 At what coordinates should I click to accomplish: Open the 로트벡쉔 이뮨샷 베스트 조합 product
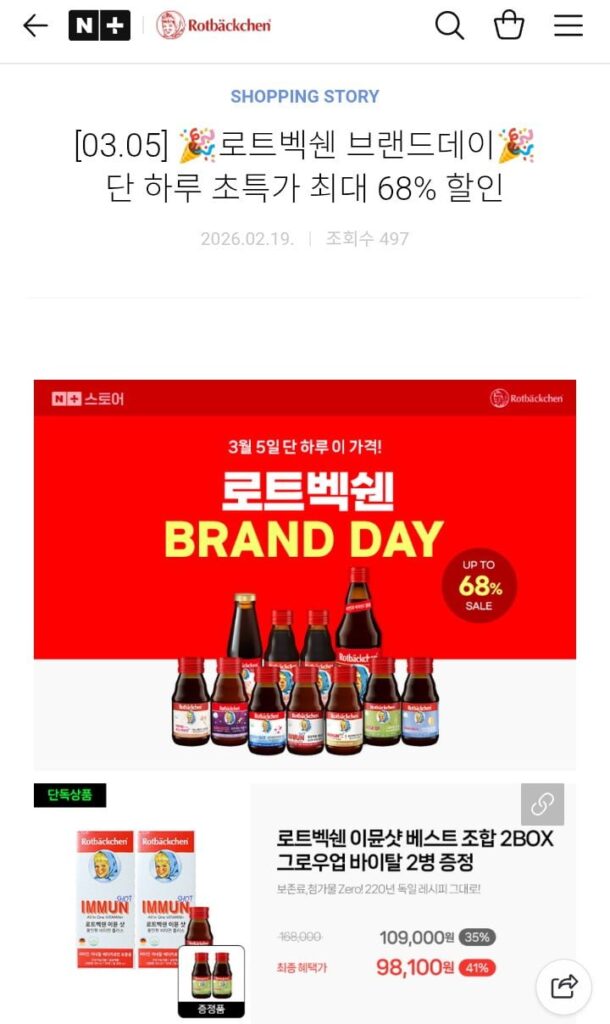(414, 850)
